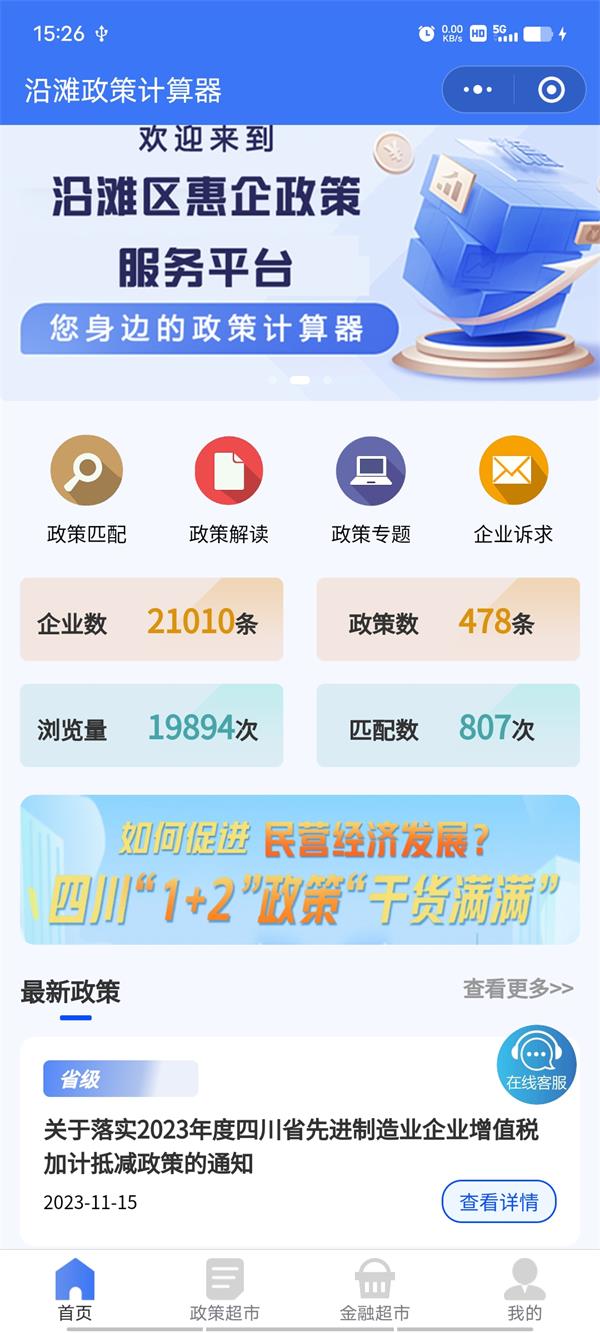
Task: Close the mini program with the circle button
Action: (551, 90)
